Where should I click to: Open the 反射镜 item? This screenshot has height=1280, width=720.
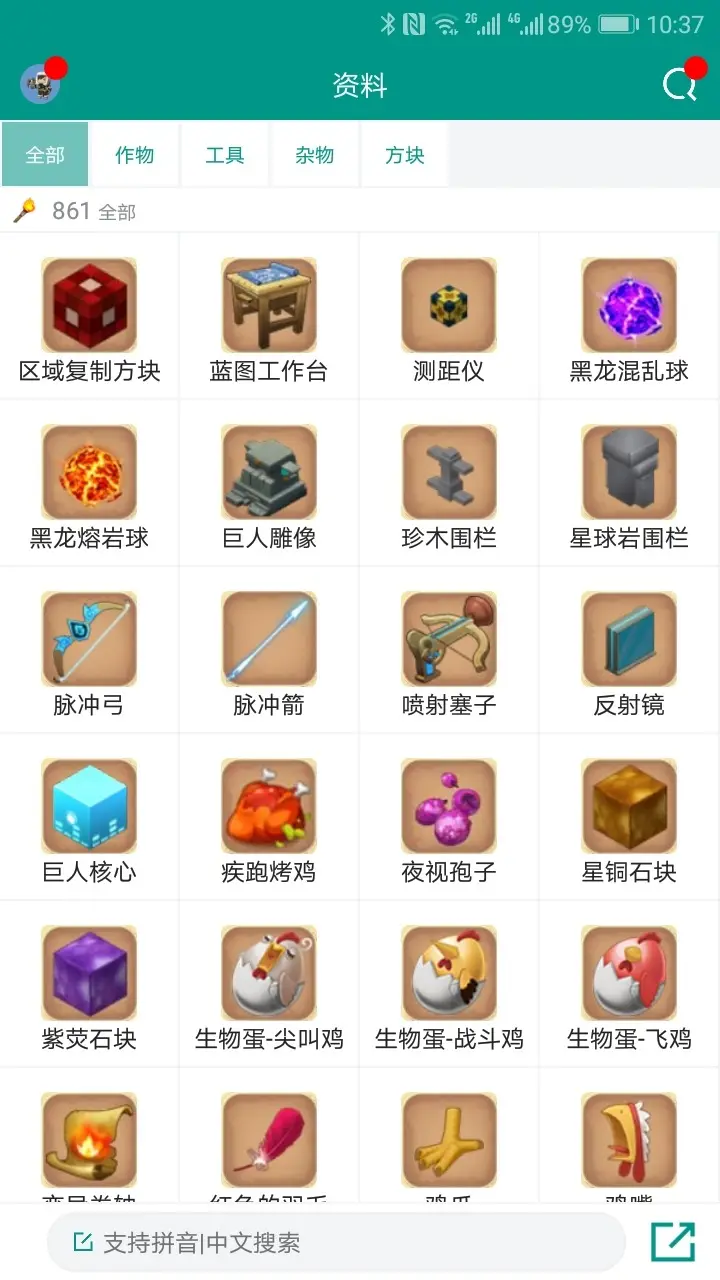[629, 651]
